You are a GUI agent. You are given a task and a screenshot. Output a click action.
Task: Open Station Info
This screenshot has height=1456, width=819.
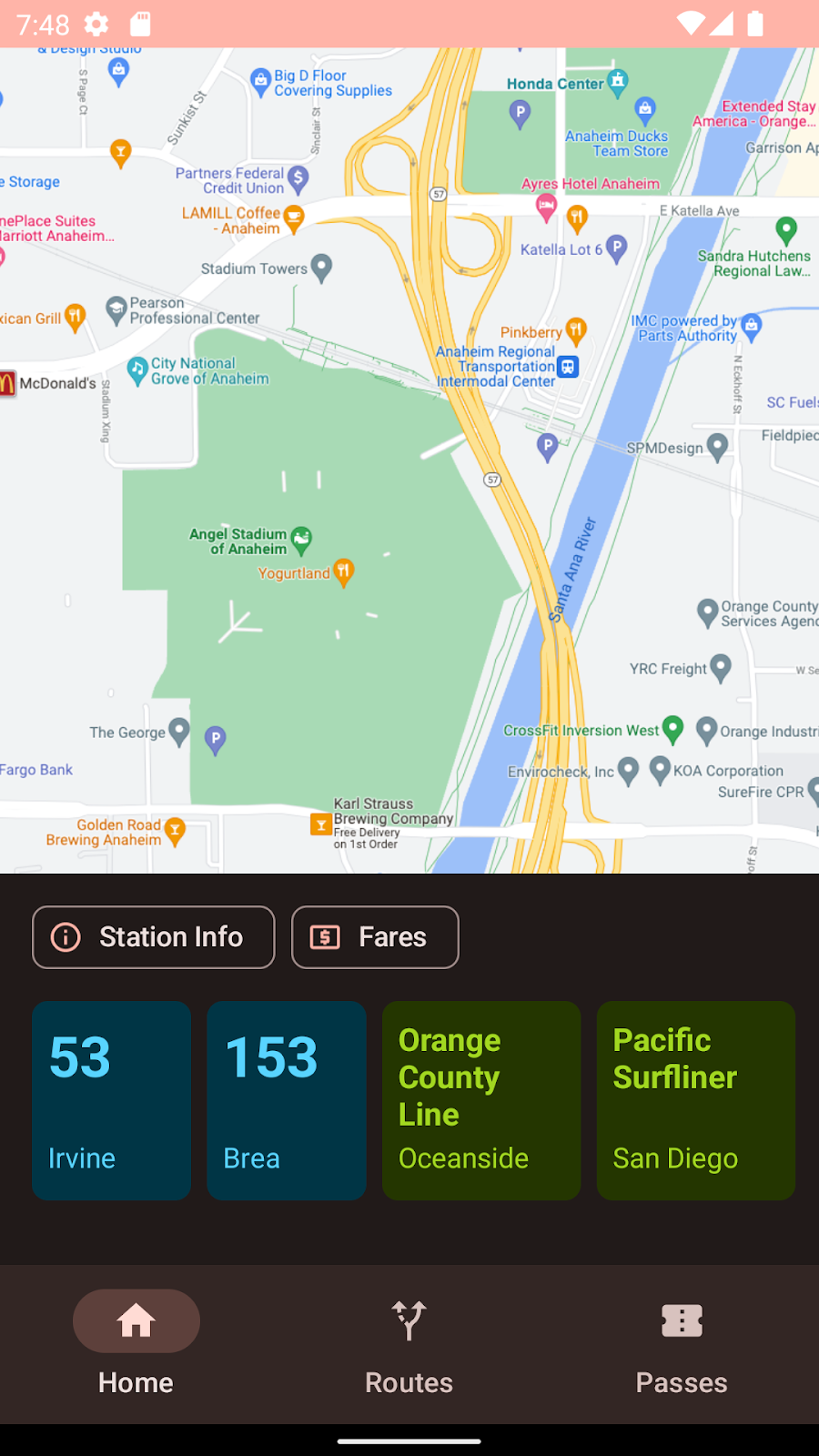click(x=153, y=937)
